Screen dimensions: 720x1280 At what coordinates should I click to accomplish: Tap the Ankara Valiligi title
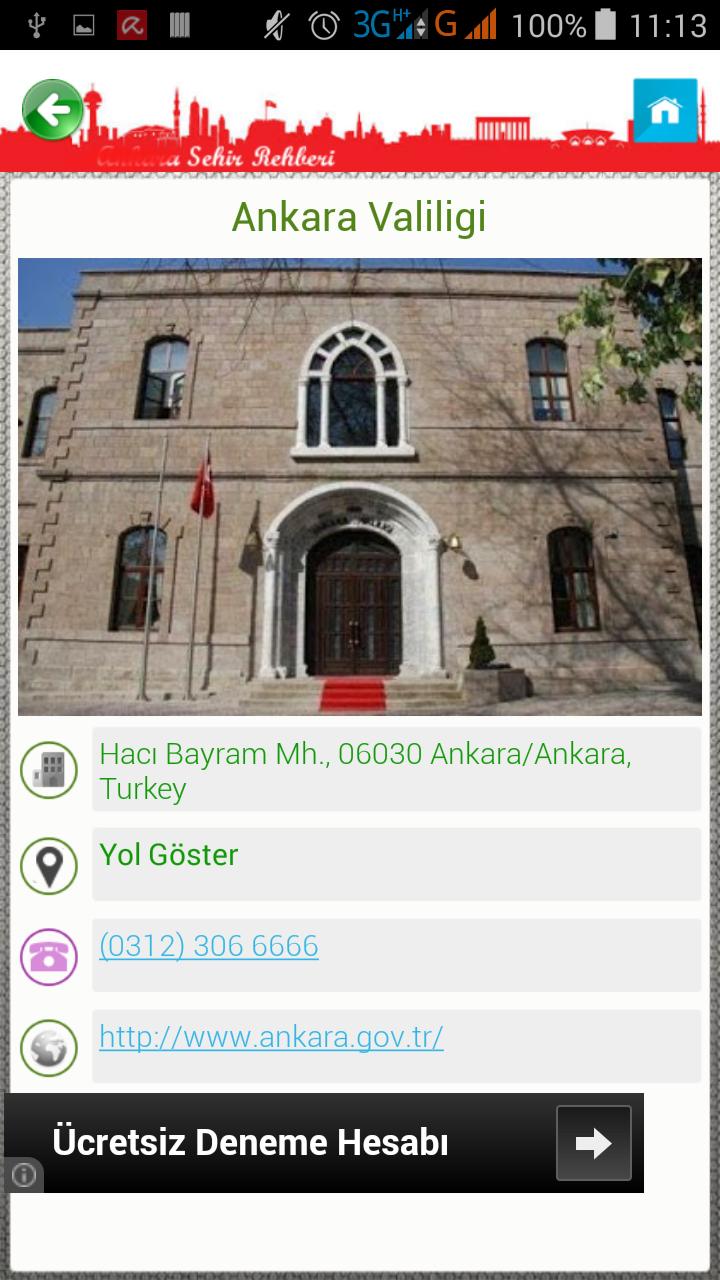[x=360, y=215]
